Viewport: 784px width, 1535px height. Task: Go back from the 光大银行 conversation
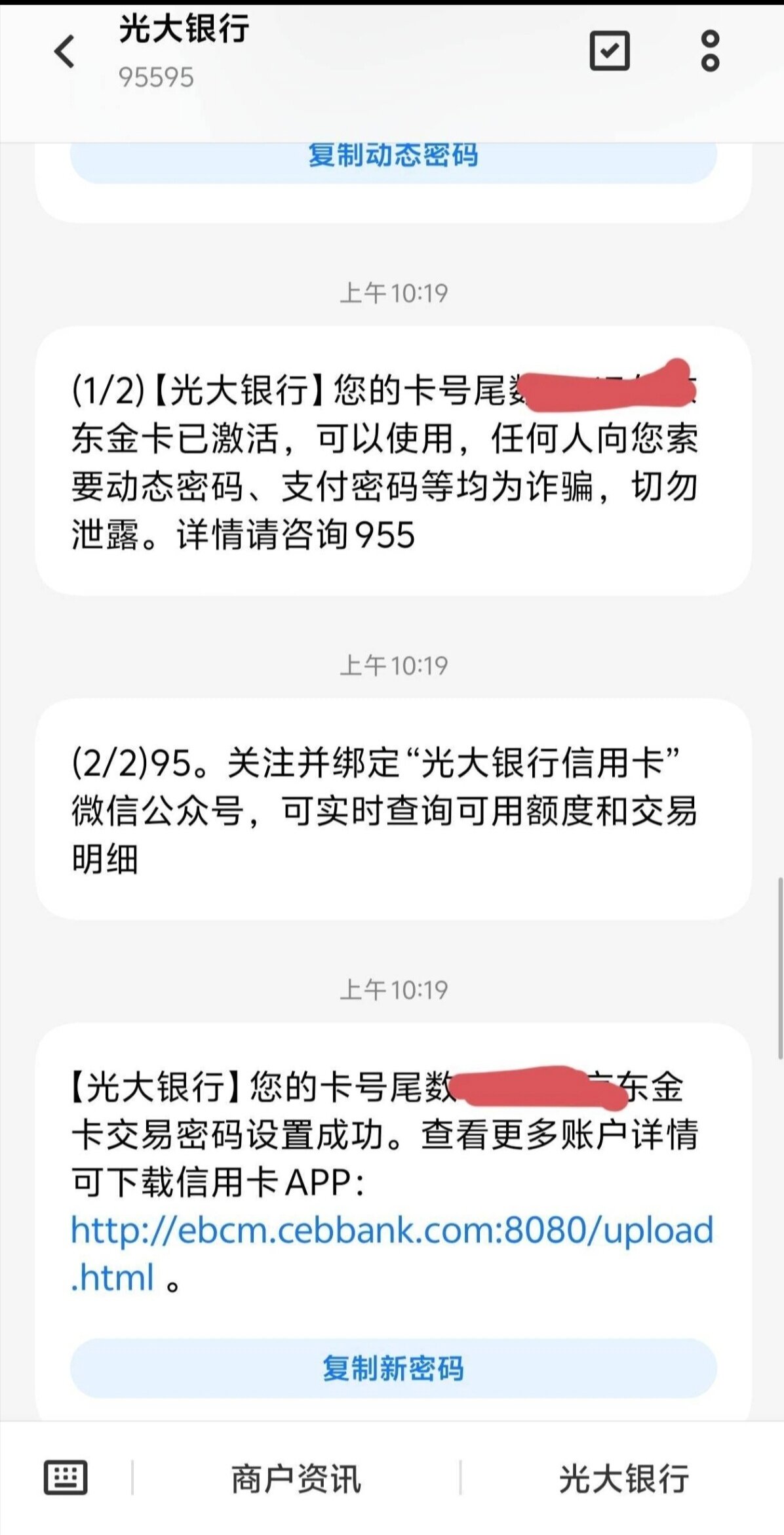65,52
